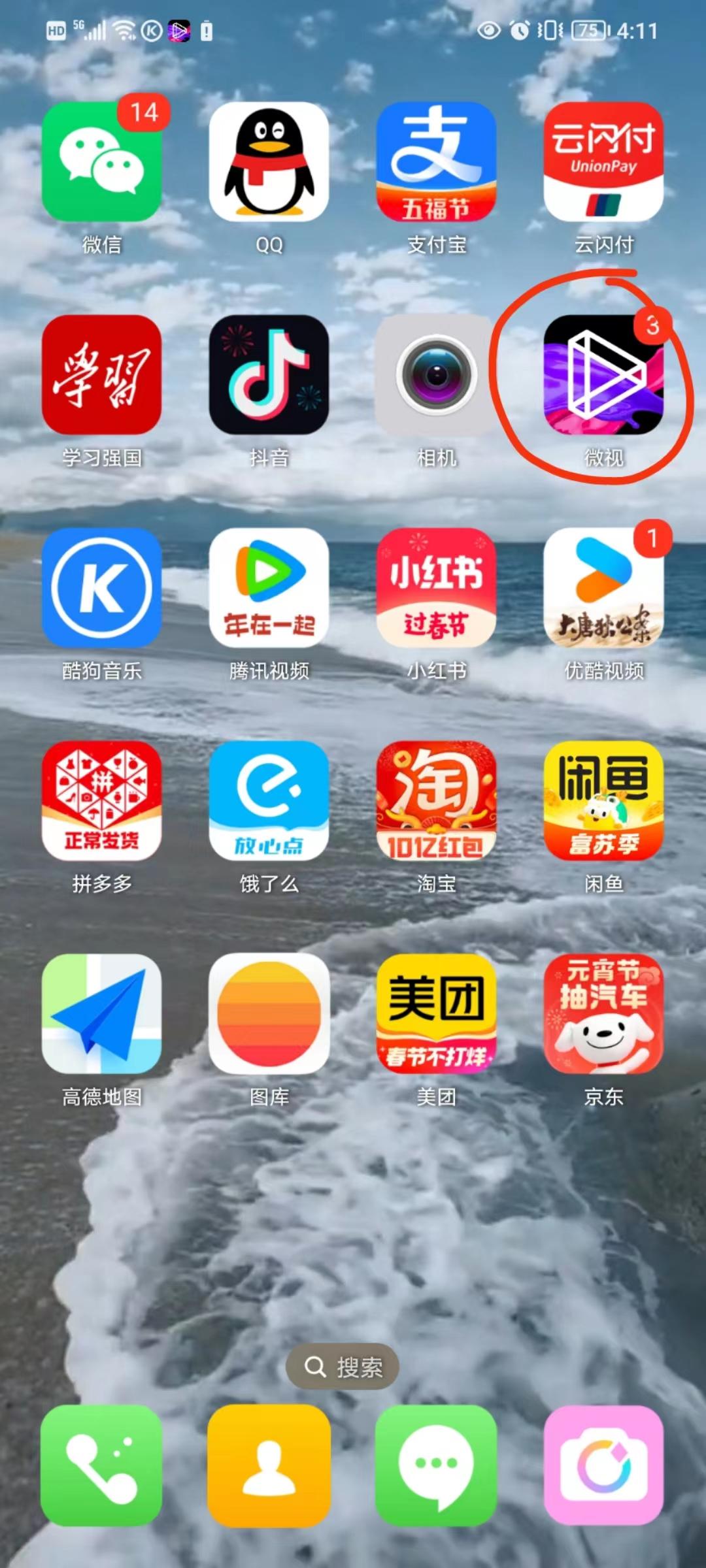Open Alipay (支付宝)
Screen dimensions: 706x1568
pos(436,161)
